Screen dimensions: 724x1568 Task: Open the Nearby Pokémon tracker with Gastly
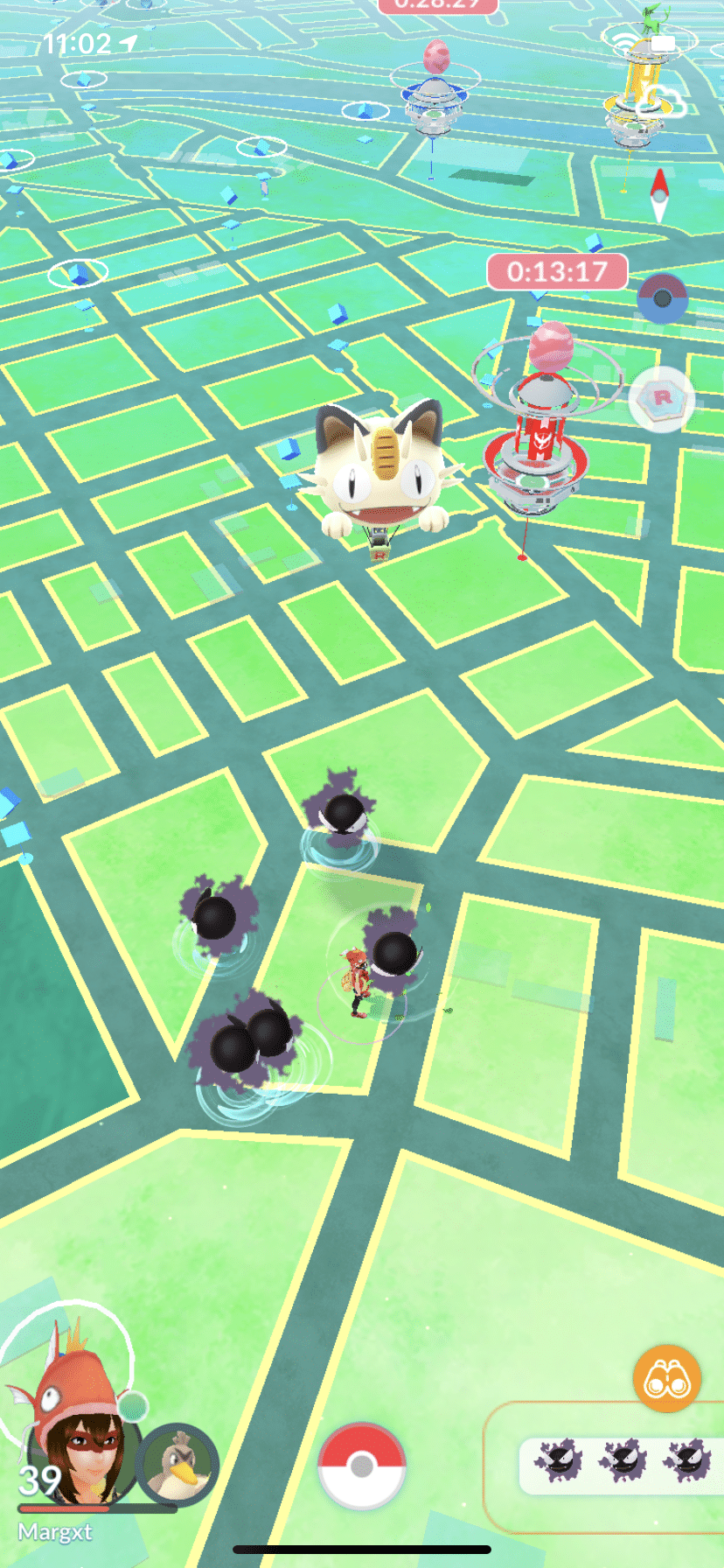[622, 1461]
